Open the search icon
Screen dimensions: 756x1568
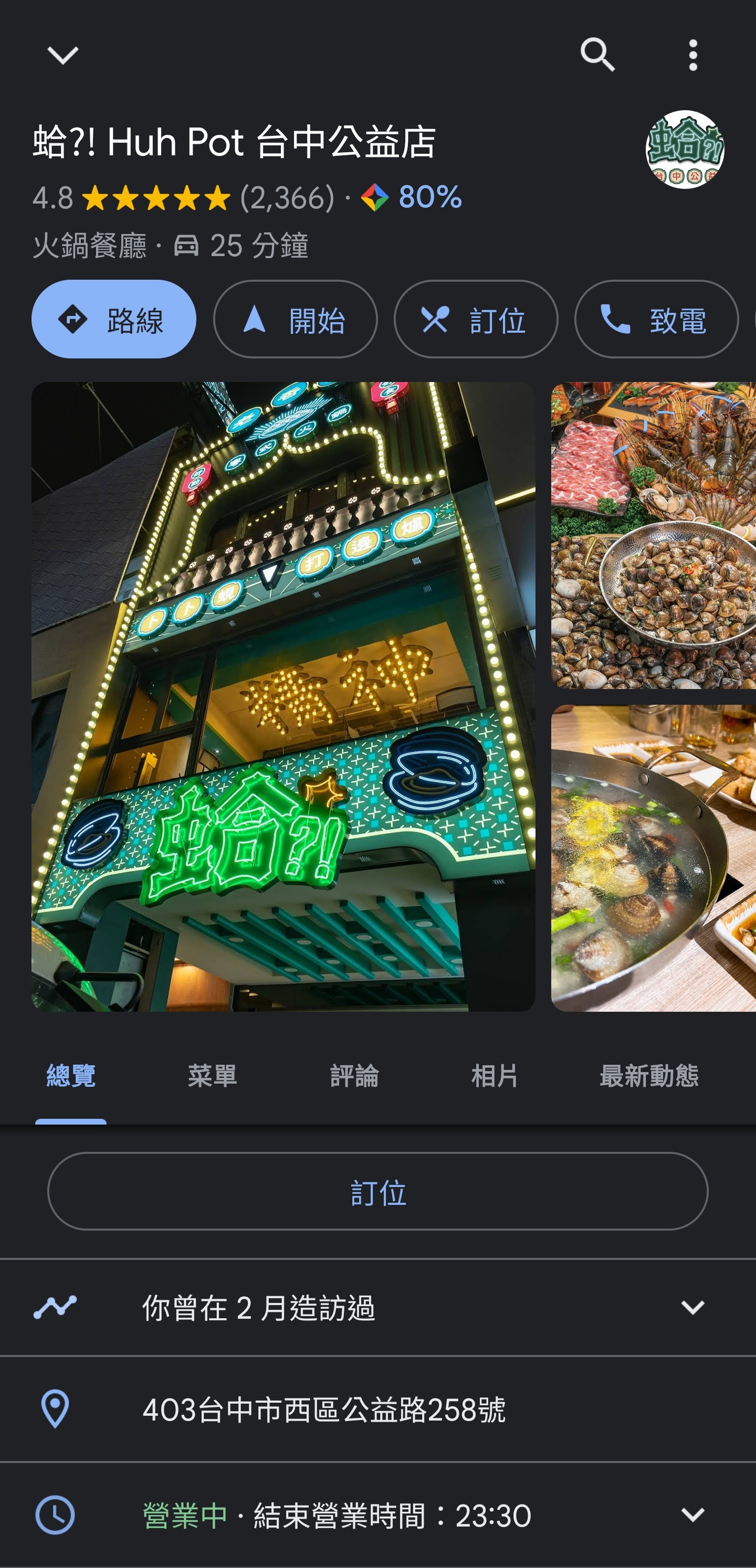597,56
